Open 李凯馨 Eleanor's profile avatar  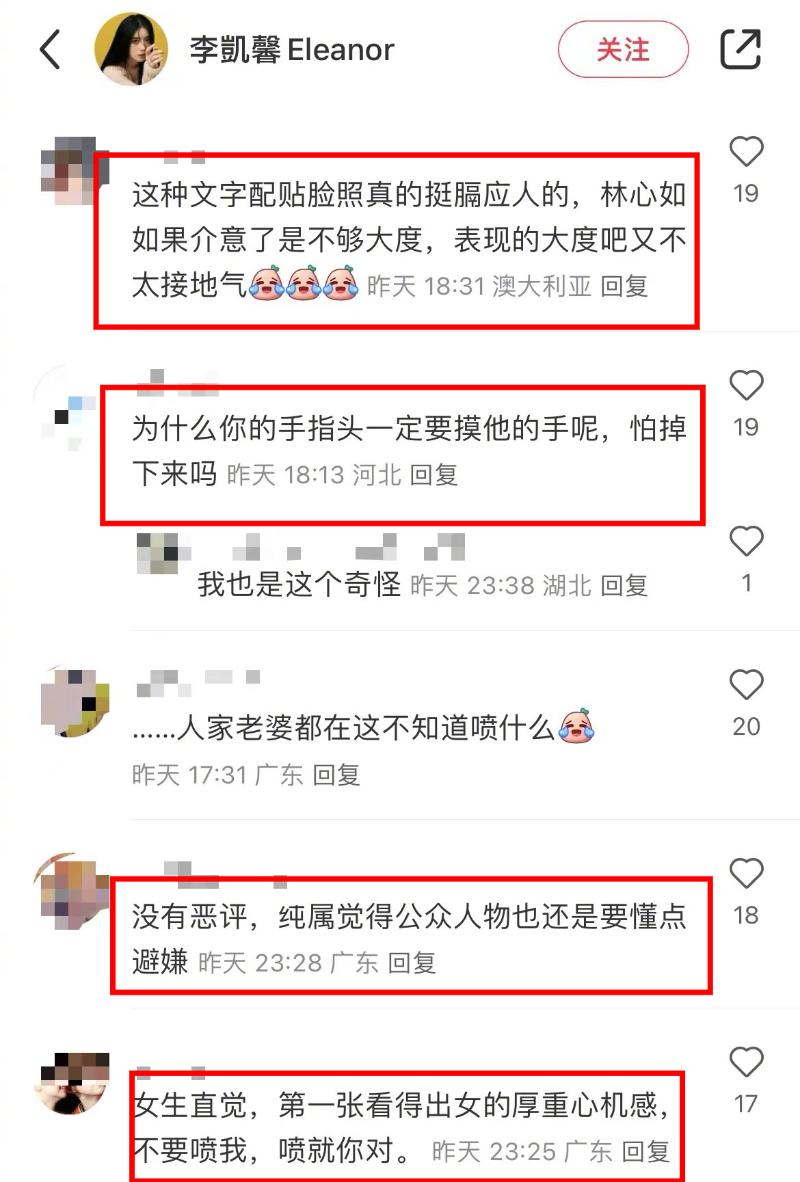(x=131, y=49)
